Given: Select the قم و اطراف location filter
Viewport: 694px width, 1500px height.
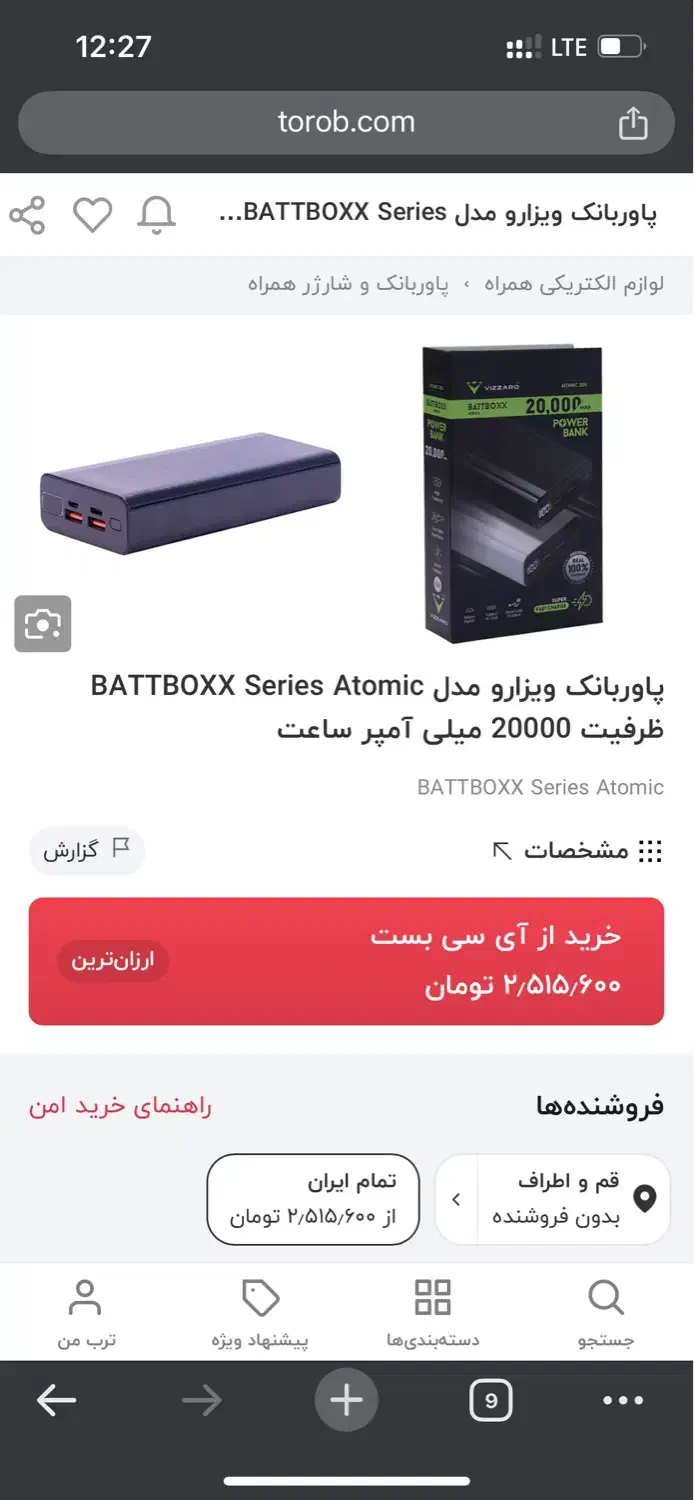Looking at the screenshot, I should click(553, 1199).
